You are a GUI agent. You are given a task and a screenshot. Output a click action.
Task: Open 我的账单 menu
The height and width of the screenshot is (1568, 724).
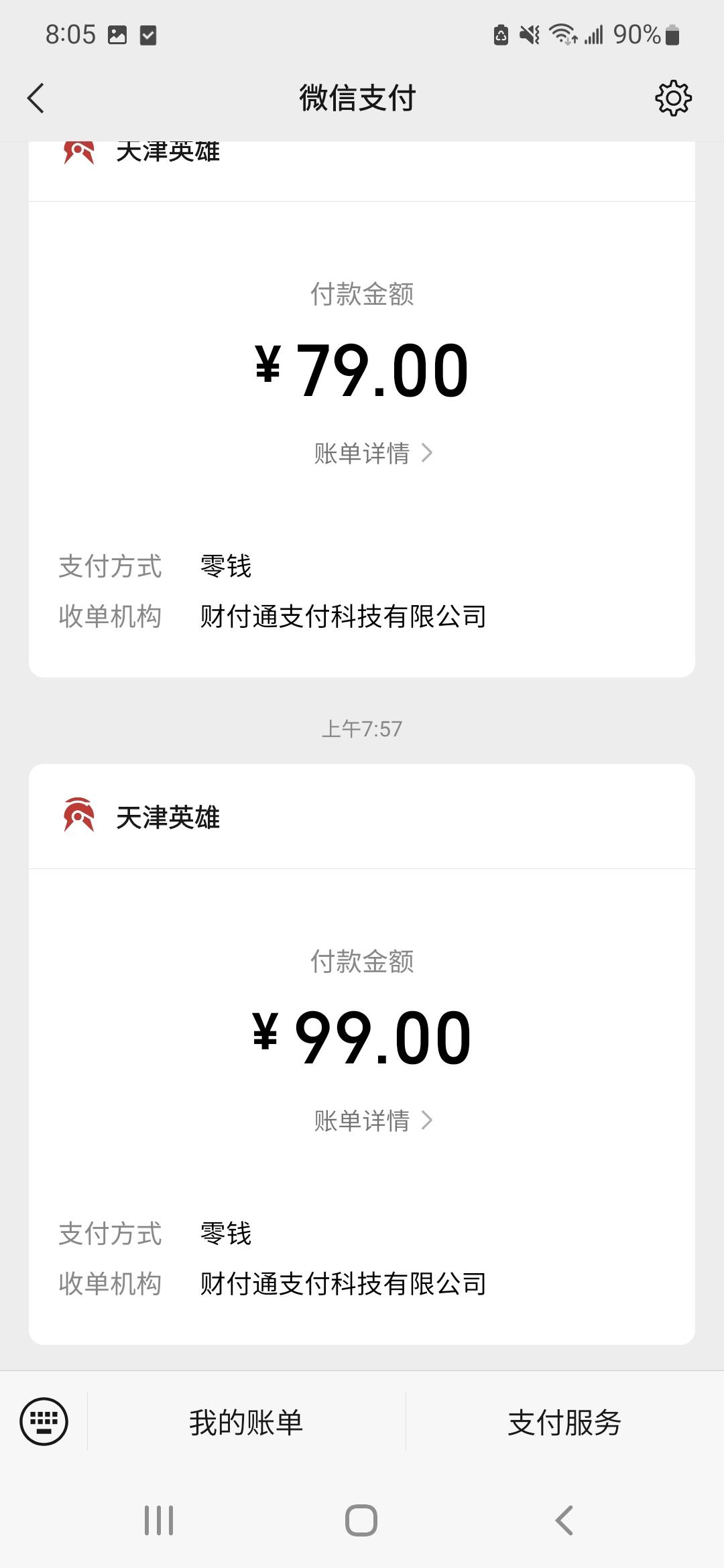point(246,1422)
